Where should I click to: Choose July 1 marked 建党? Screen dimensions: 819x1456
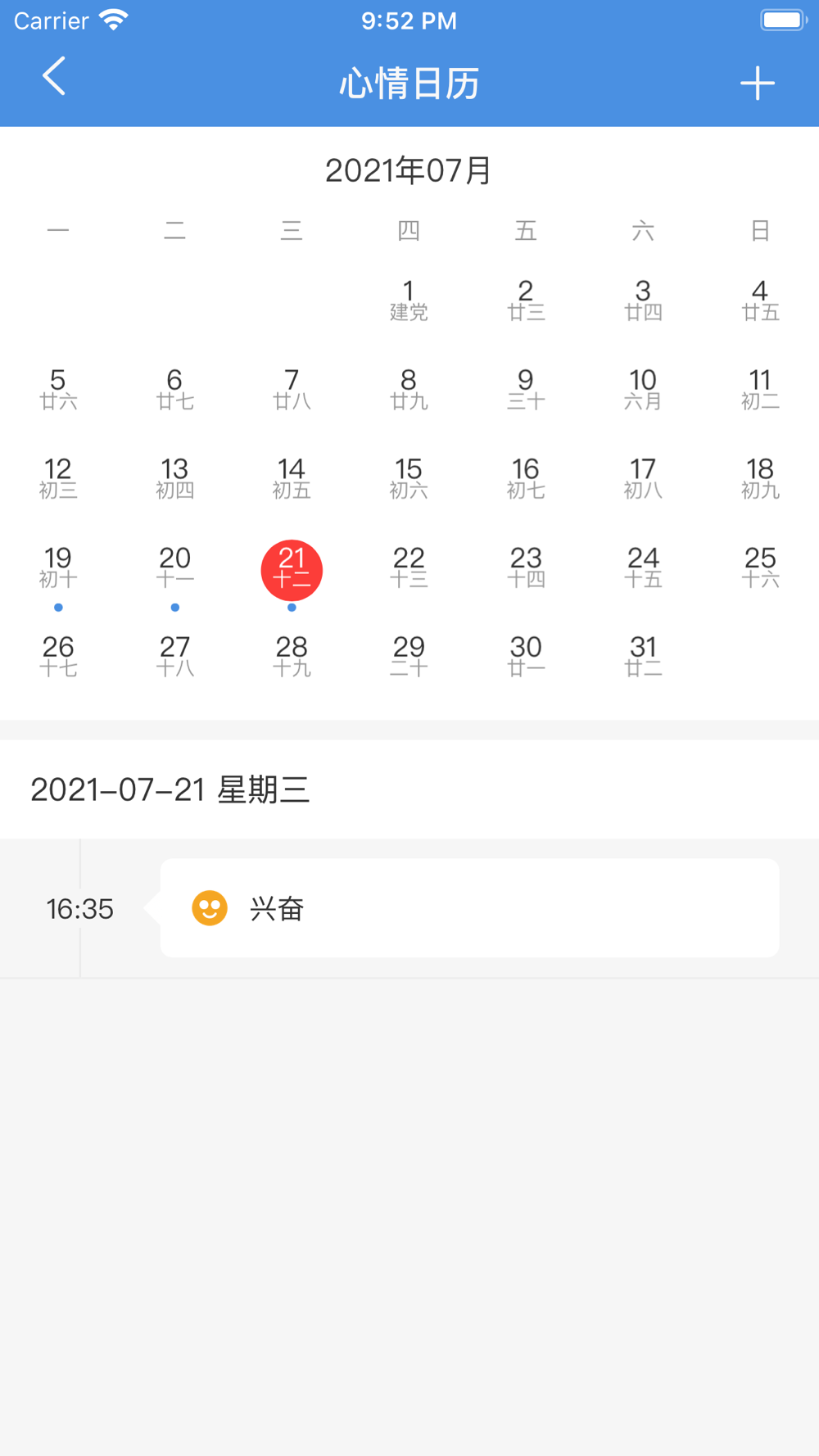click(409, 301)
